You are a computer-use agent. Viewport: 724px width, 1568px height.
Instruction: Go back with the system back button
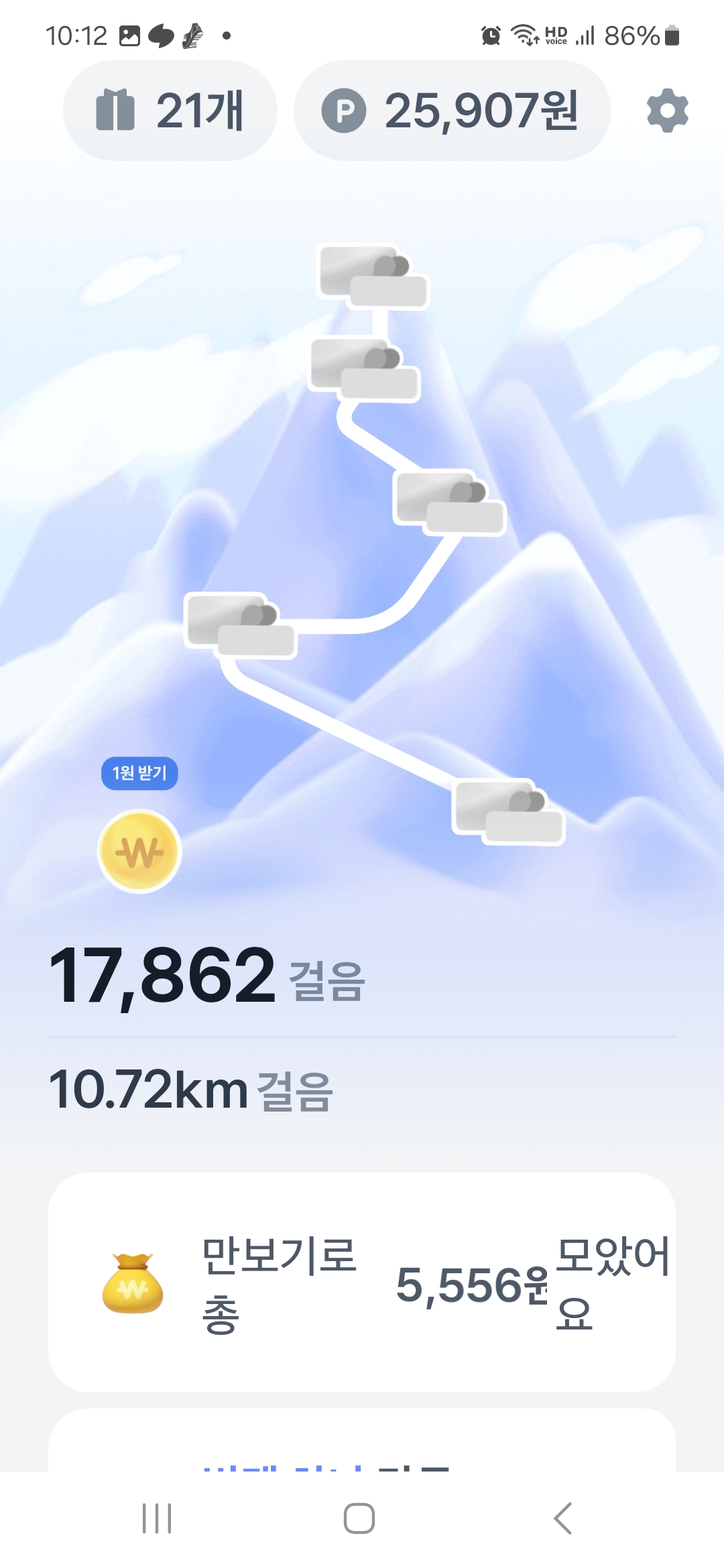click(x=563, y=1518)
